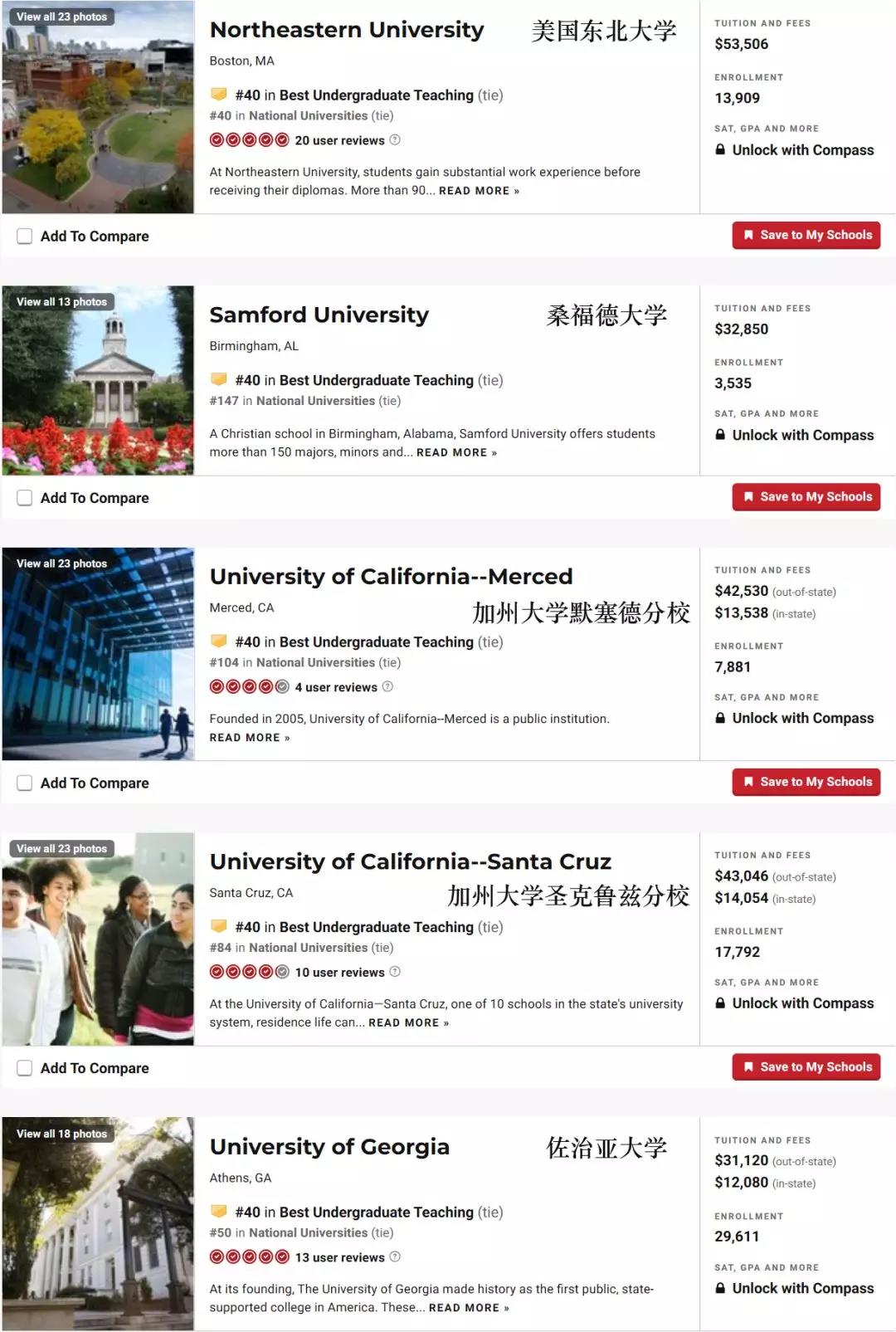Select Add To Compare for UC Merced

[x=25, y=783]
